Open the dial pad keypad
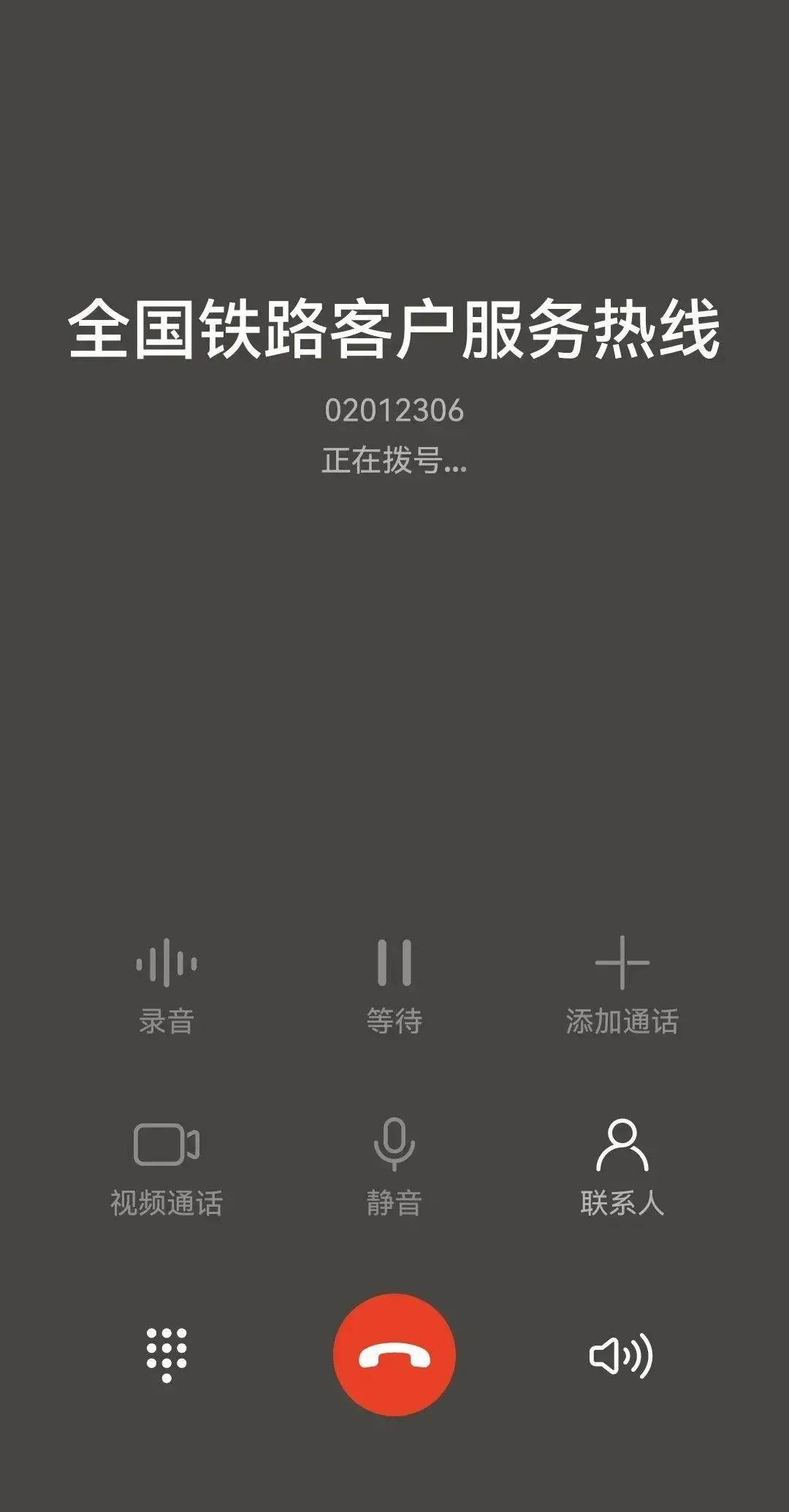This screenshot has height=1512, width=789. click(167, 1355)
